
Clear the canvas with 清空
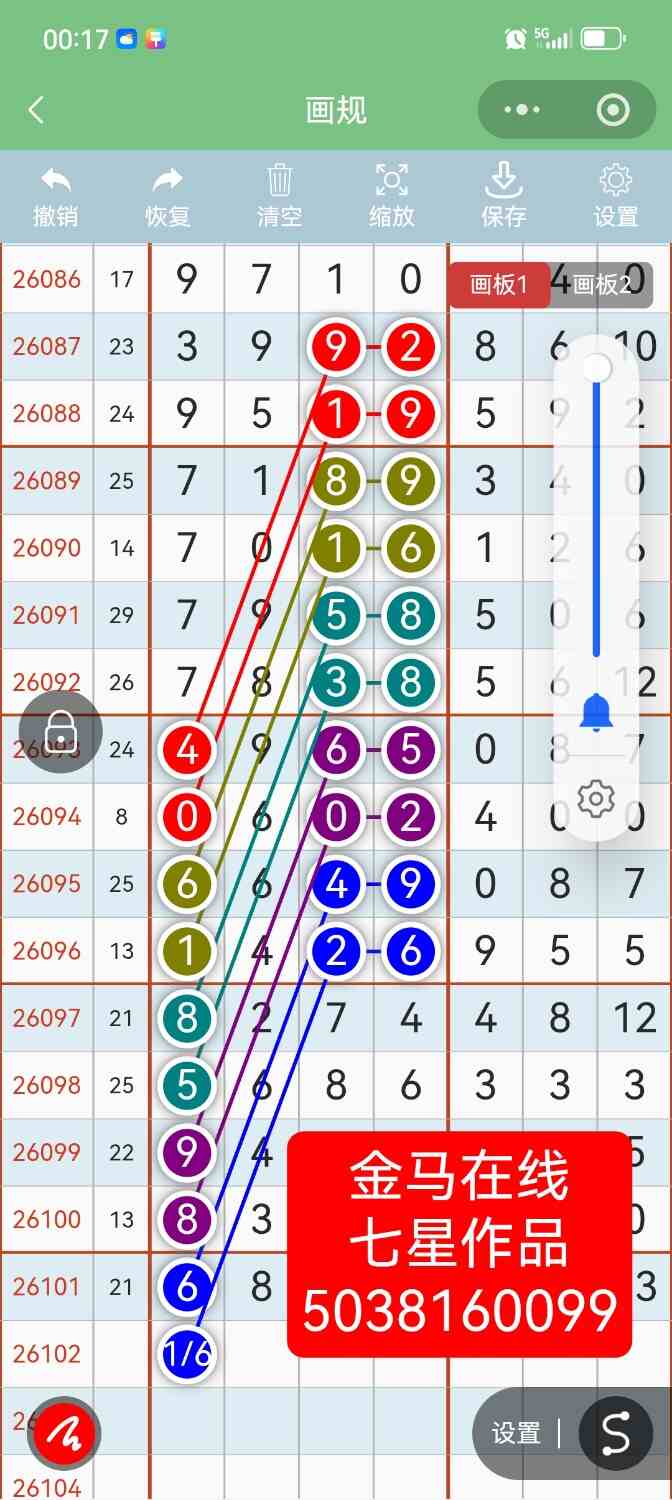tap(280, 197)
